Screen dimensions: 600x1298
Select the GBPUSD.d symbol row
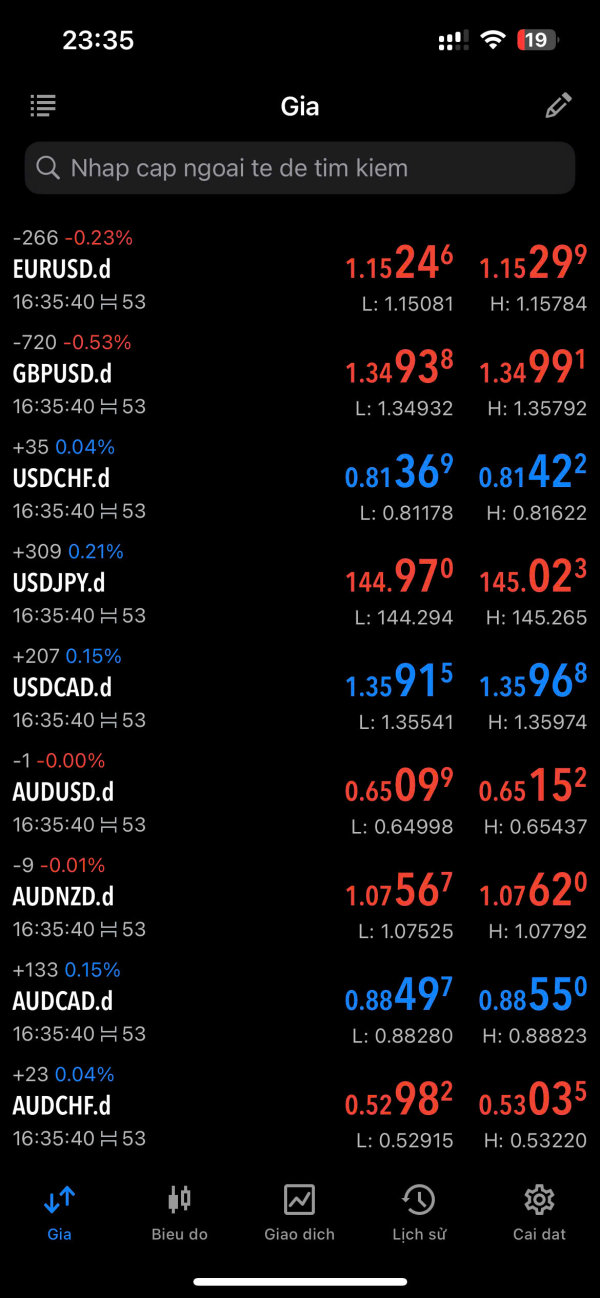300,374
